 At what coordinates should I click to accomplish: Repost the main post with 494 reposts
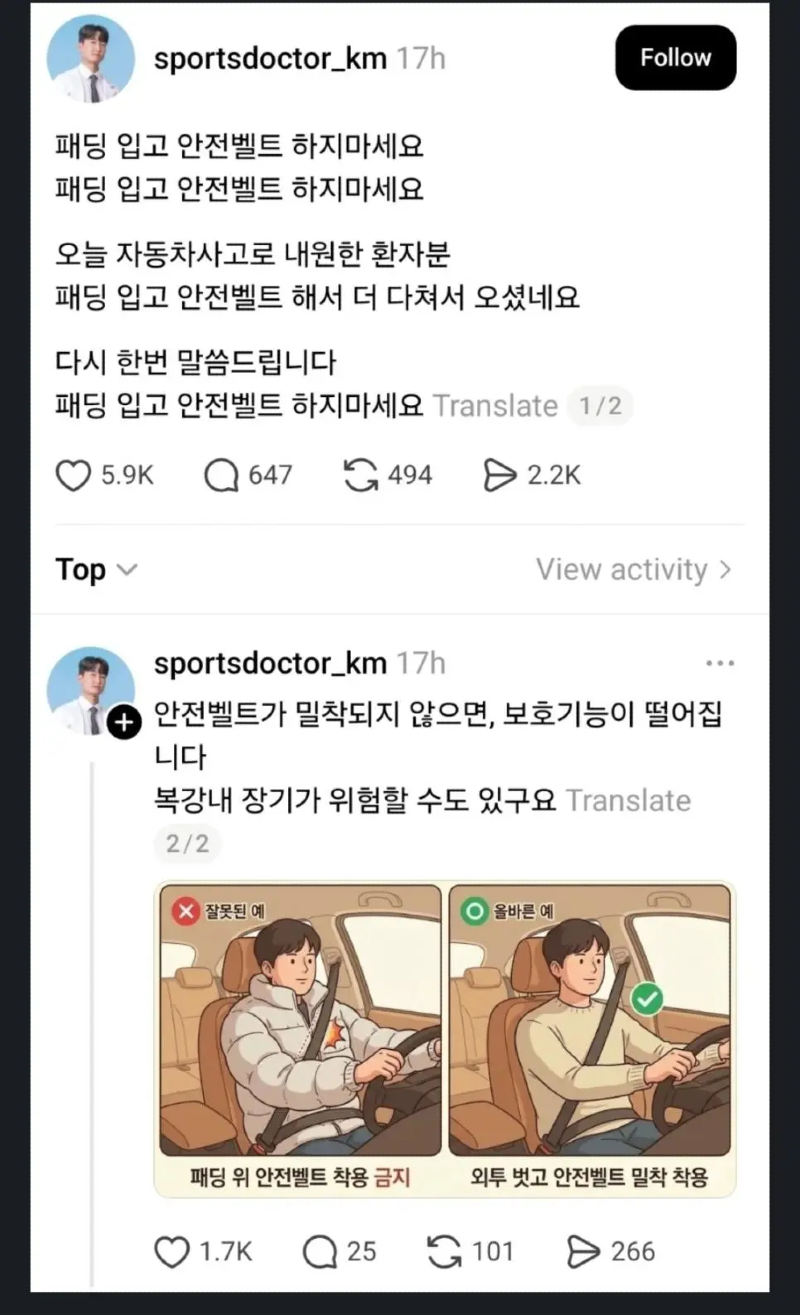click(360, 476)
